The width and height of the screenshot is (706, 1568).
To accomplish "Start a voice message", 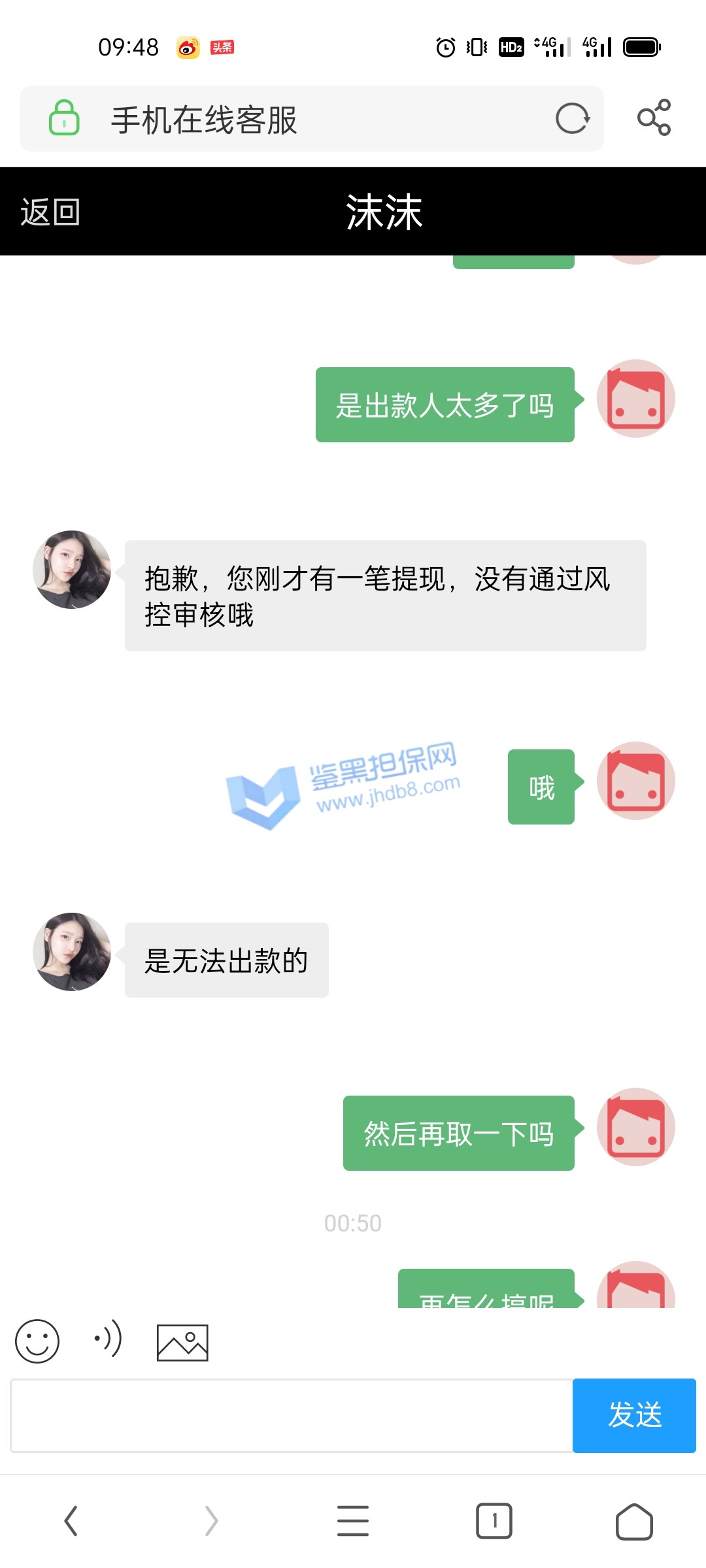I will pyautogui.click(x=109, y=1338).
